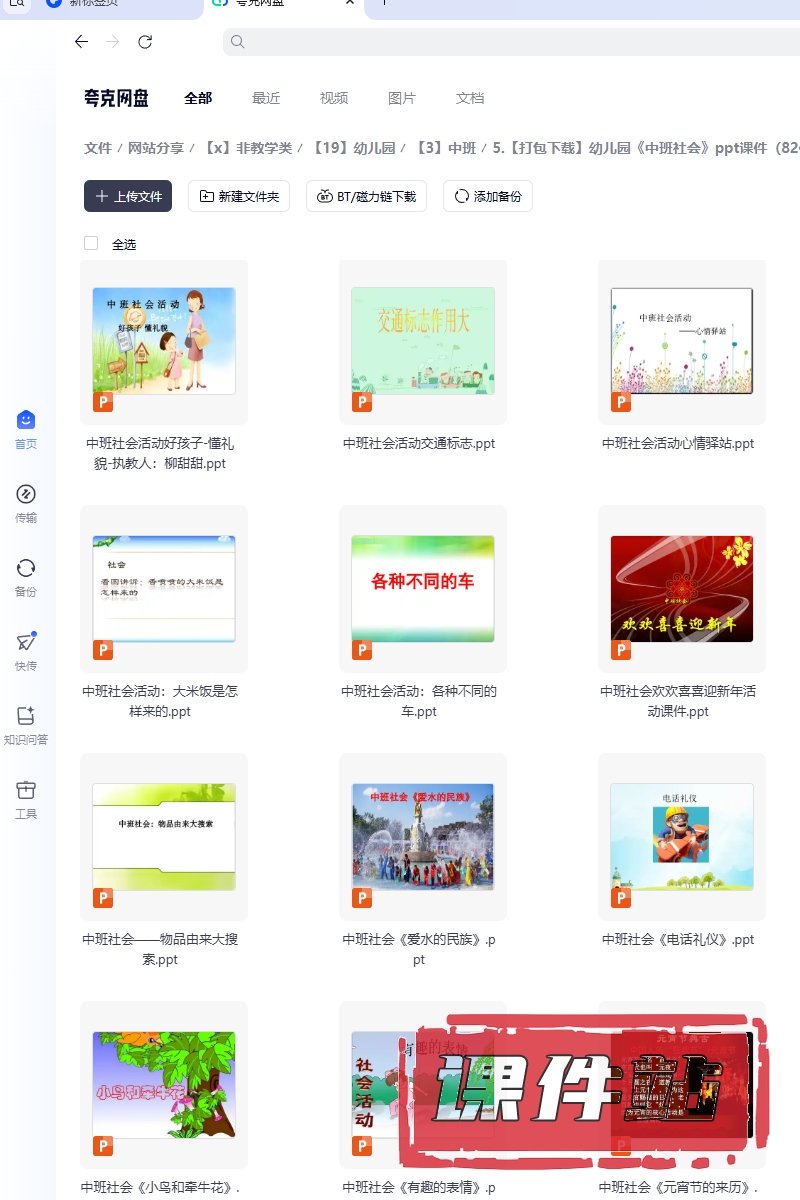The width and height of the screenshot is (800, 1200).
Task: Tap the 上传文件 button
Action: coord(128,196)
